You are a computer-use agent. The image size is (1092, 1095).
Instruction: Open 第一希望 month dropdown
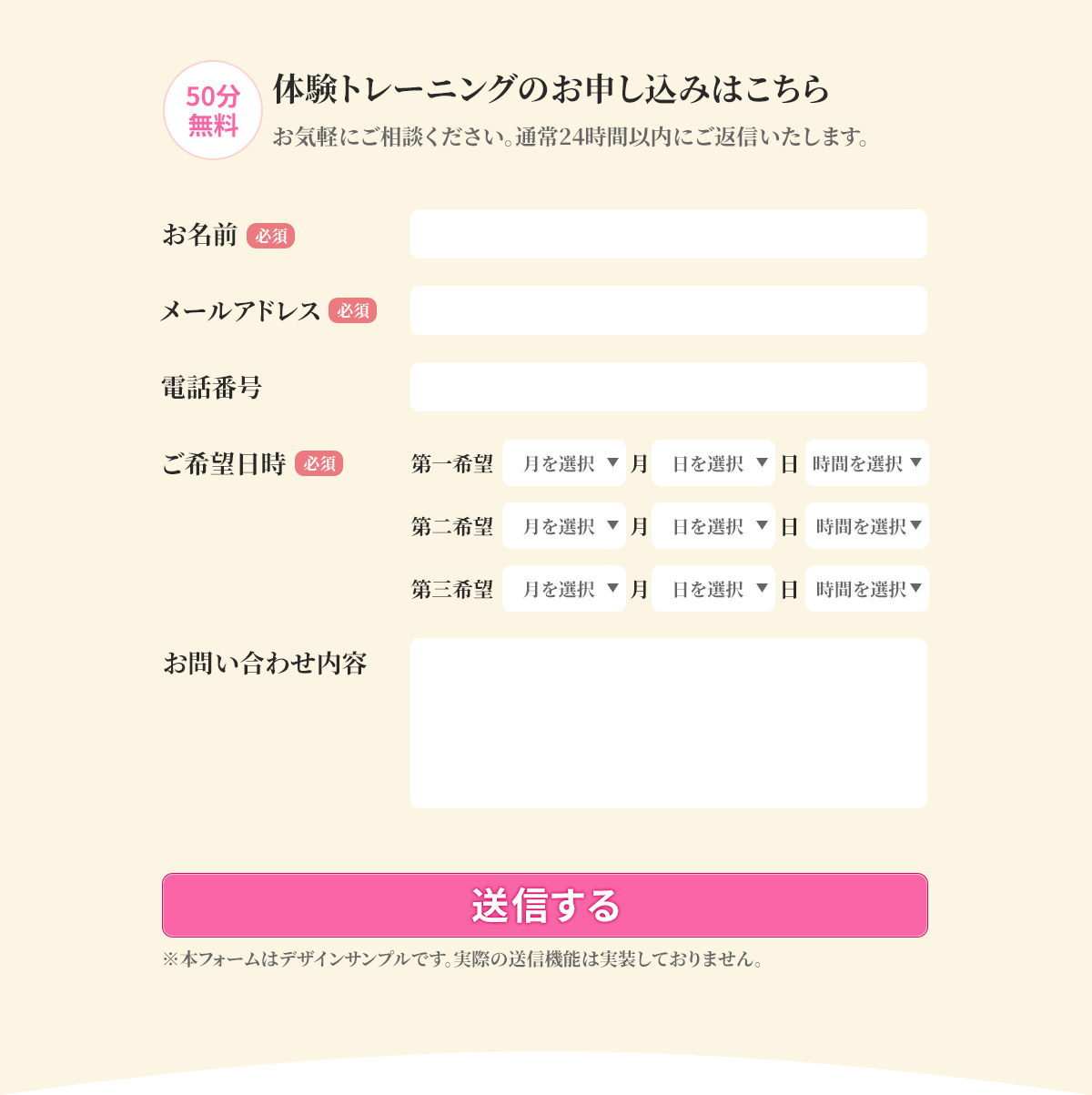[563, 463]
